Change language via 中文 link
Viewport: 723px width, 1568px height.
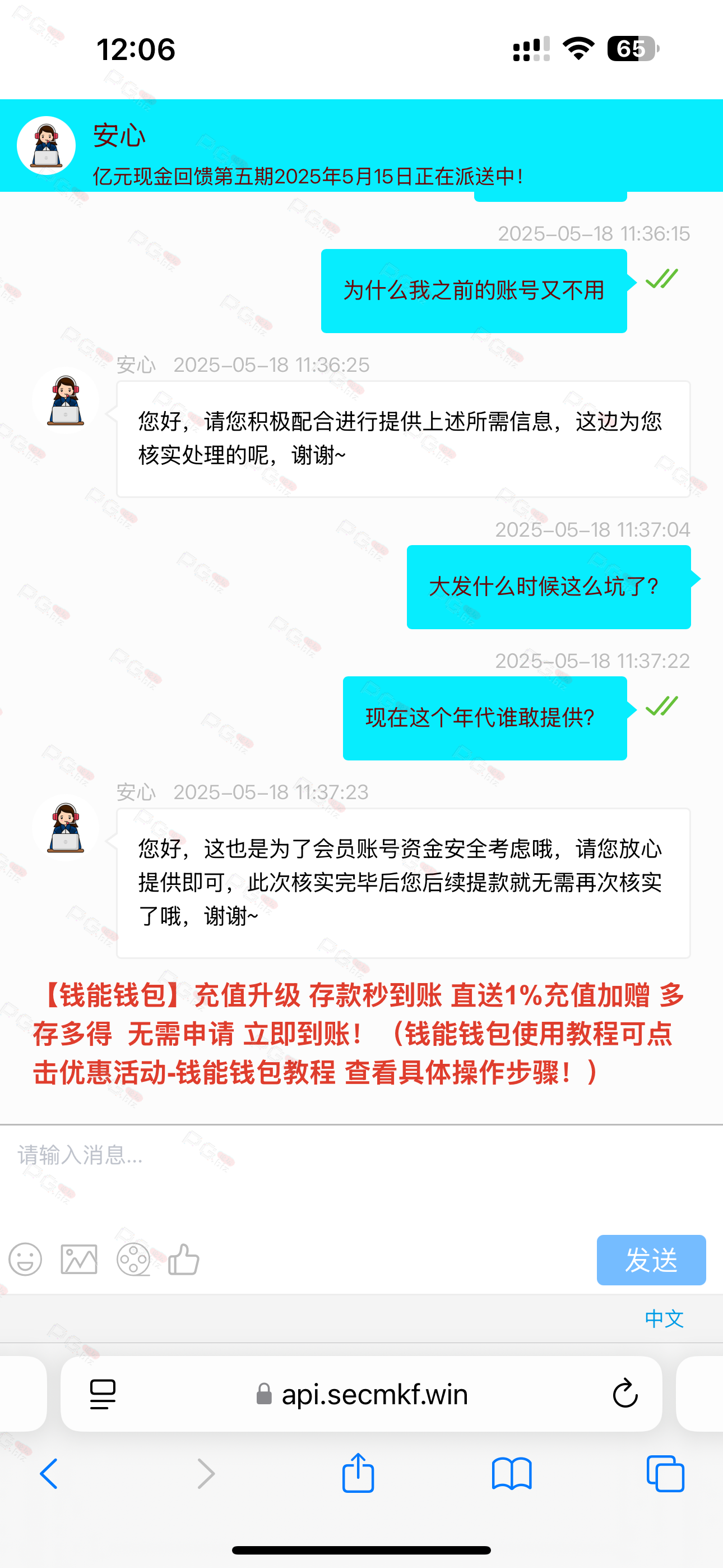[664, 1319]
